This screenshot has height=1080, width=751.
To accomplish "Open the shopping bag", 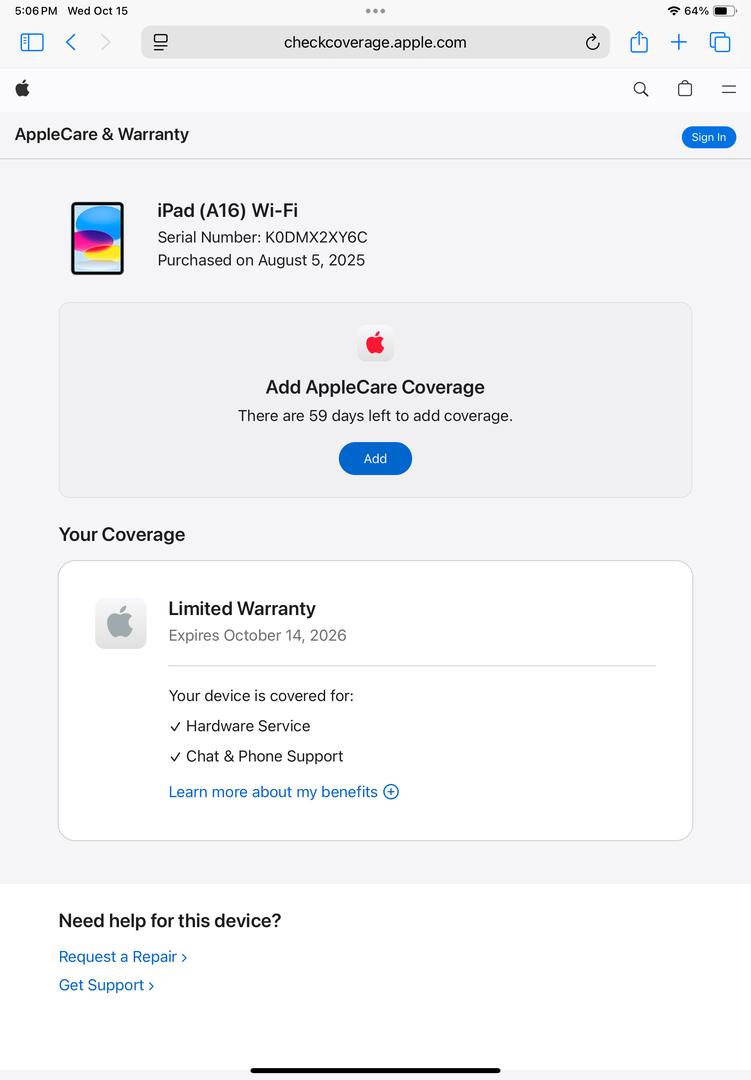I will click(685, 89).
